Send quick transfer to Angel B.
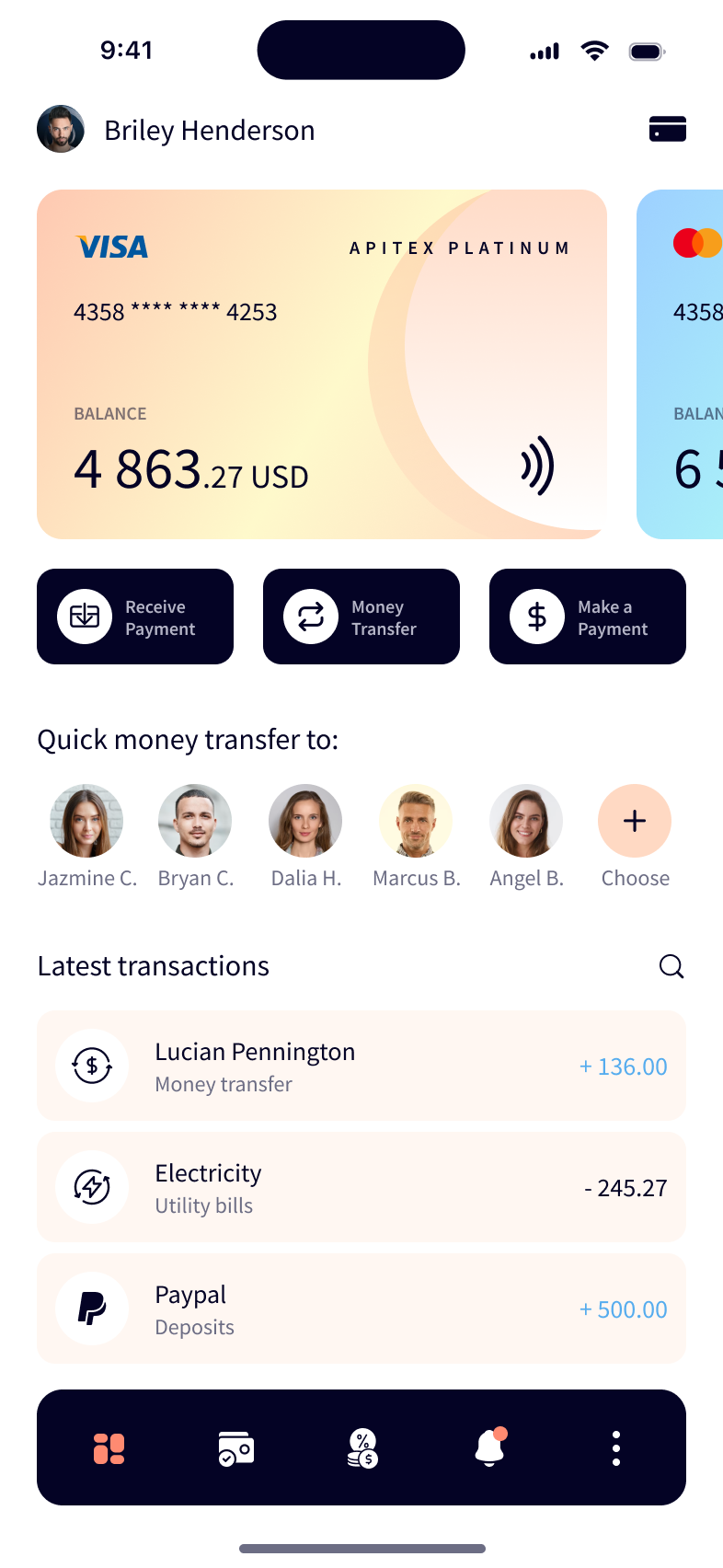This screenshot has width=723, height=1568. click(x=526, y=821)
